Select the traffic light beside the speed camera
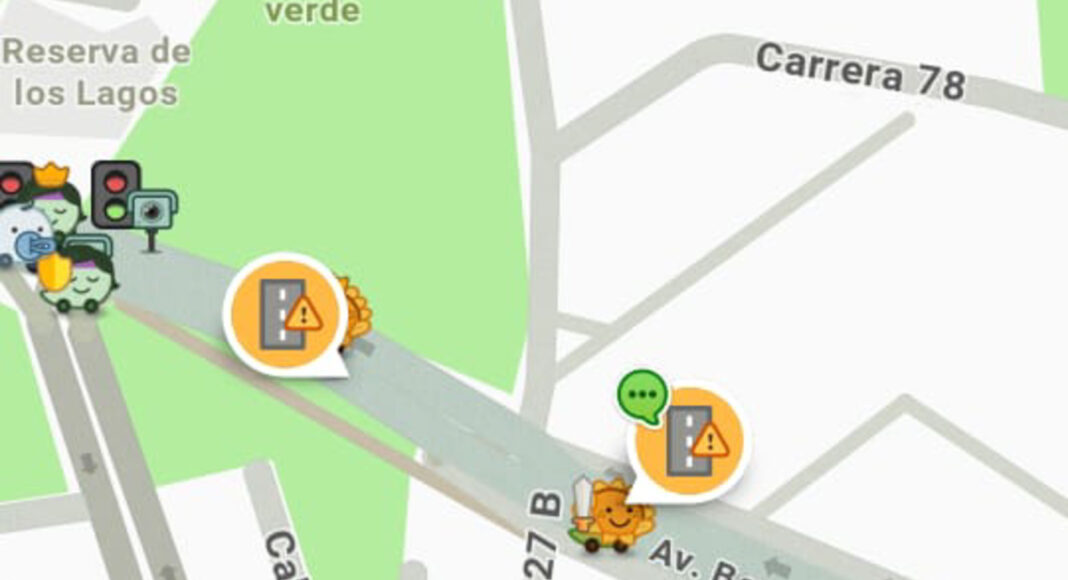This screenshot has height=580, width=1068. (115, 193)
